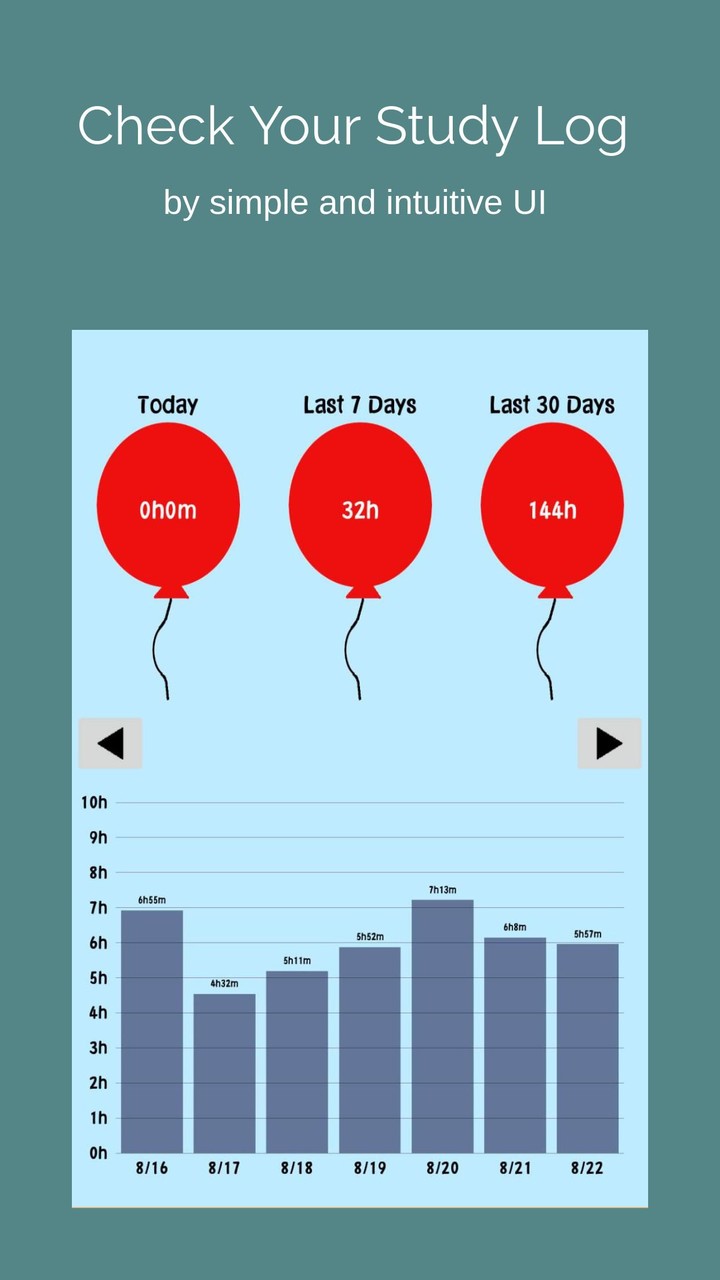Viewport: 720px width, 1280px height.
Task: Click the tallest bar labeled 7h13m
Action: click(x=443, y=1020)
